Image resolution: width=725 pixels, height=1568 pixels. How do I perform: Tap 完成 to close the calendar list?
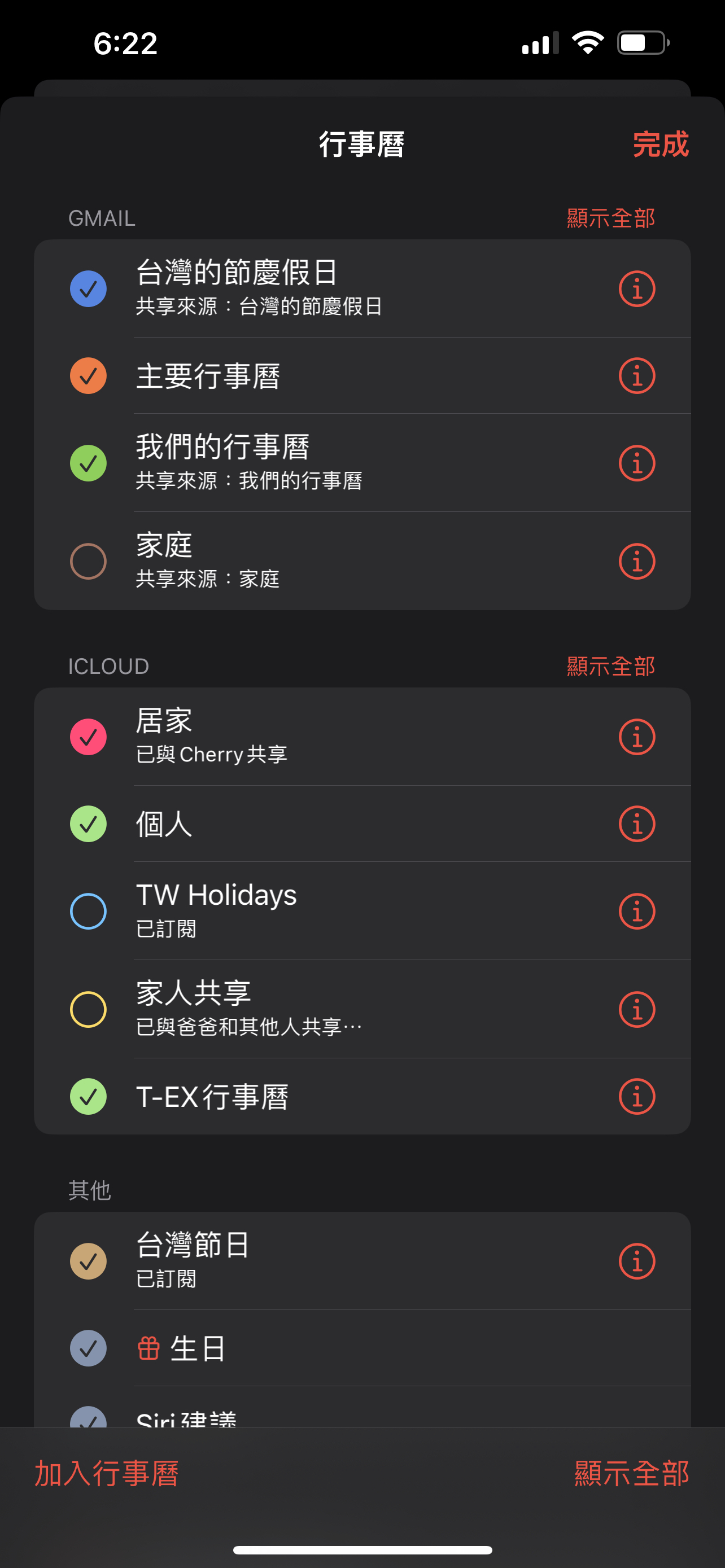coord(661,144)
